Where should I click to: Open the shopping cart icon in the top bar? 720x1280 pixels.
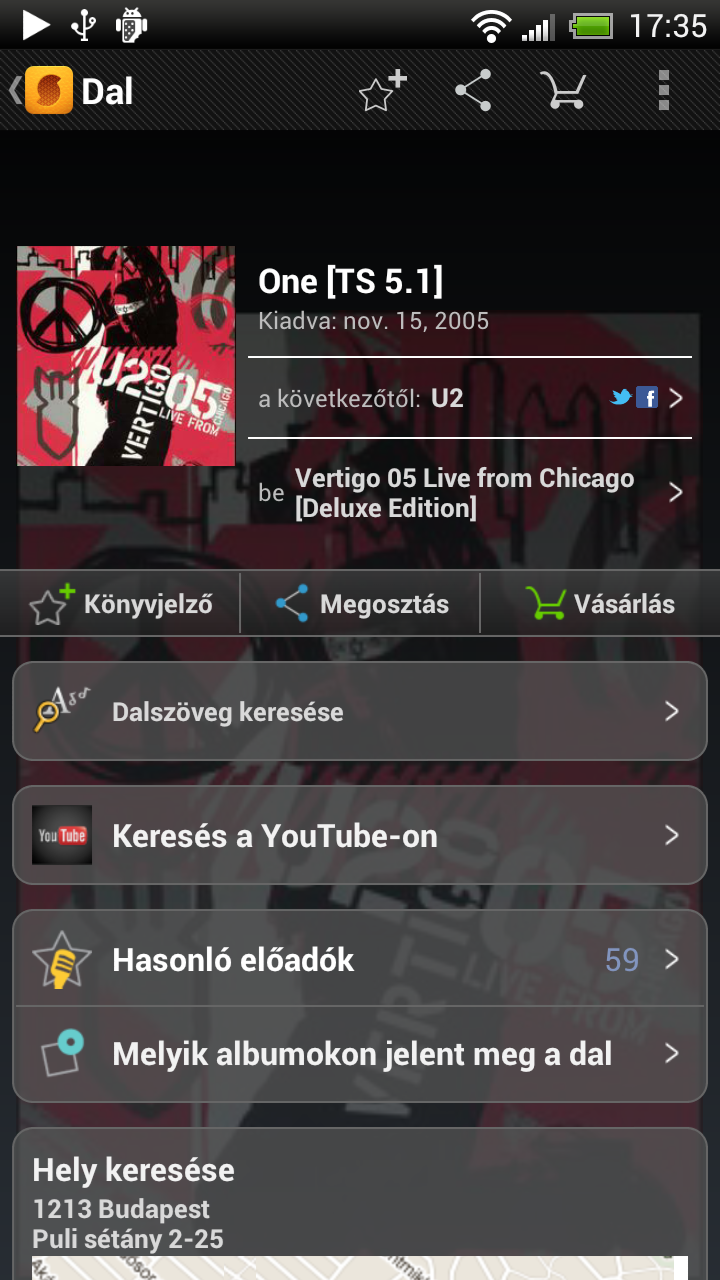[x=563, y=91]
